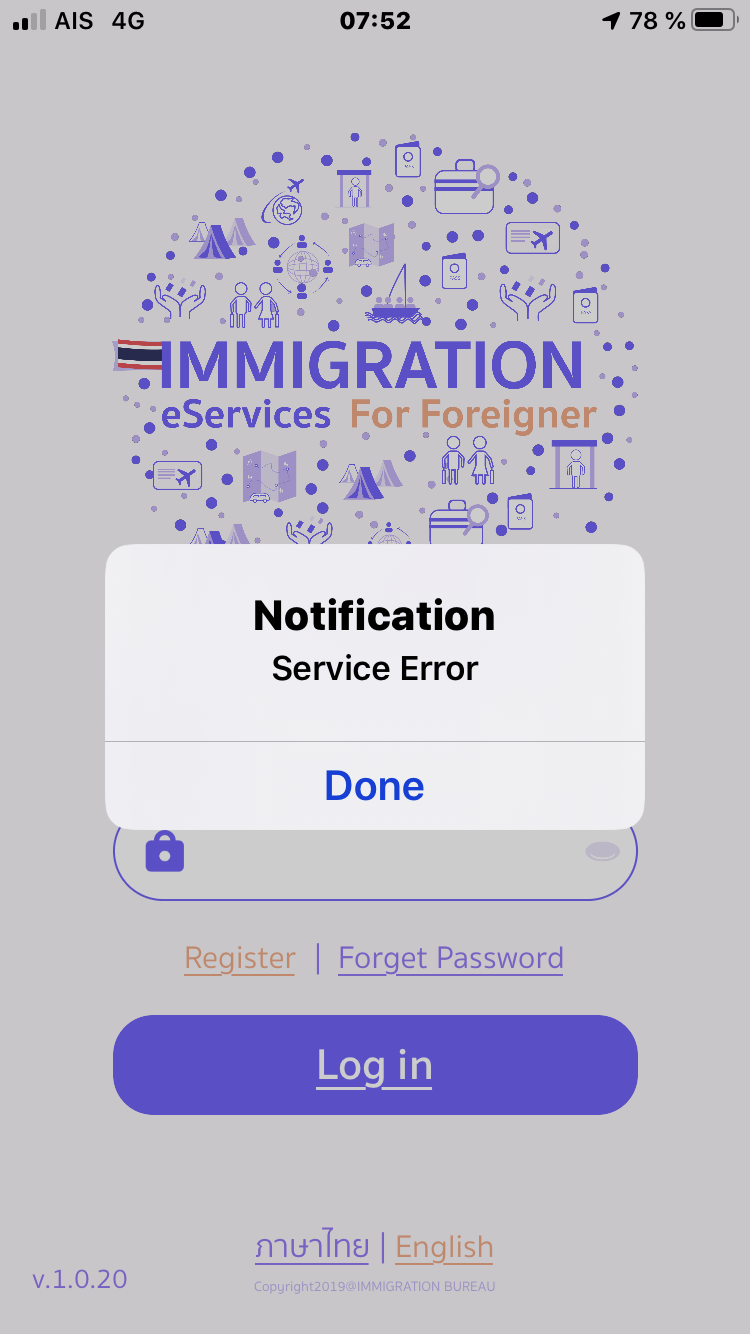This screenshot has height=1334, width=750.
Task: Open the Forget Password link
Action: [450, 958]
